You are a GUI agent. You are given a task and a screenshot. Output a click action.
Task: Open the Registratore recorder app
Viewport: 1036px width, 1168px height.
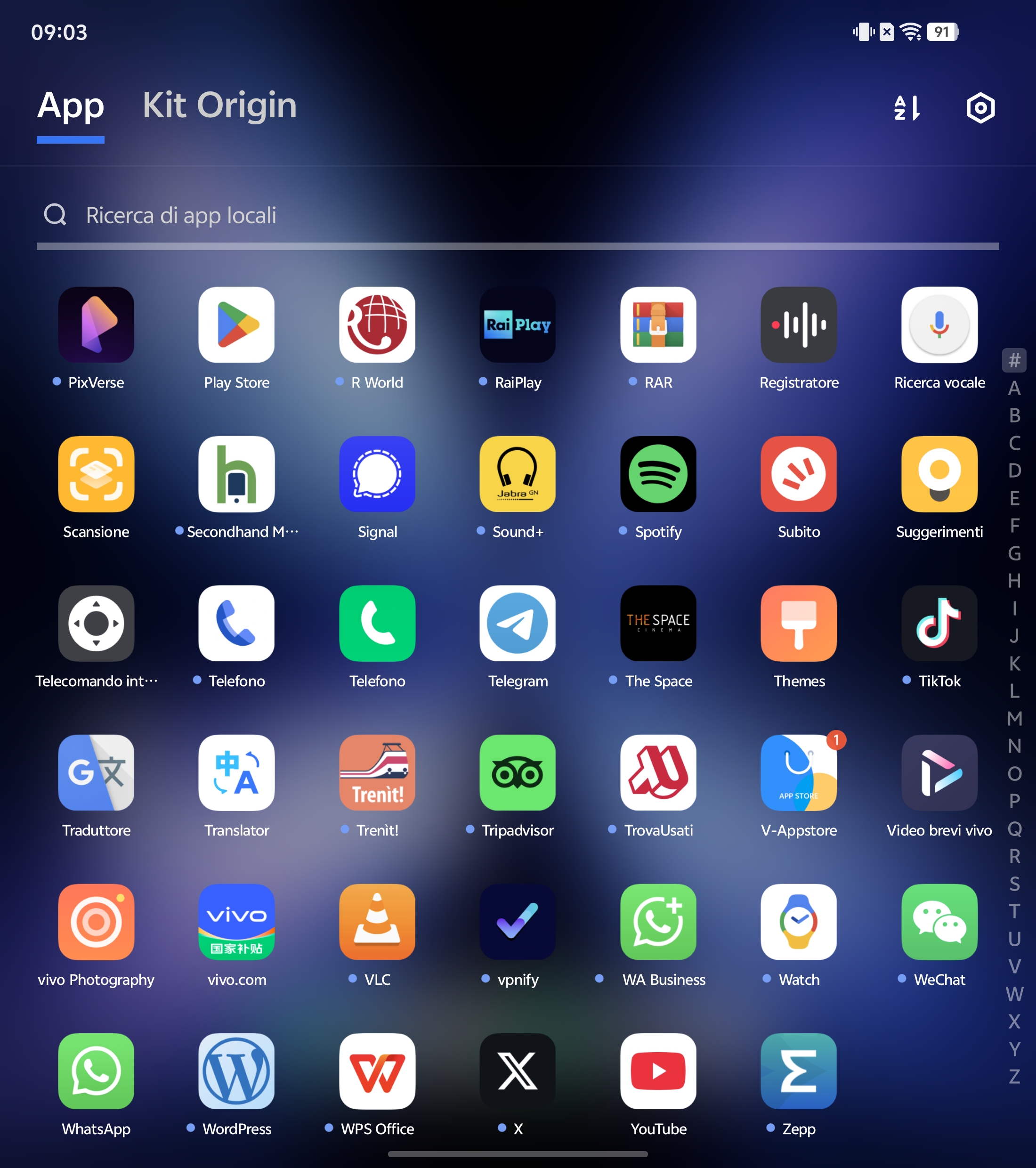point(799,324)
